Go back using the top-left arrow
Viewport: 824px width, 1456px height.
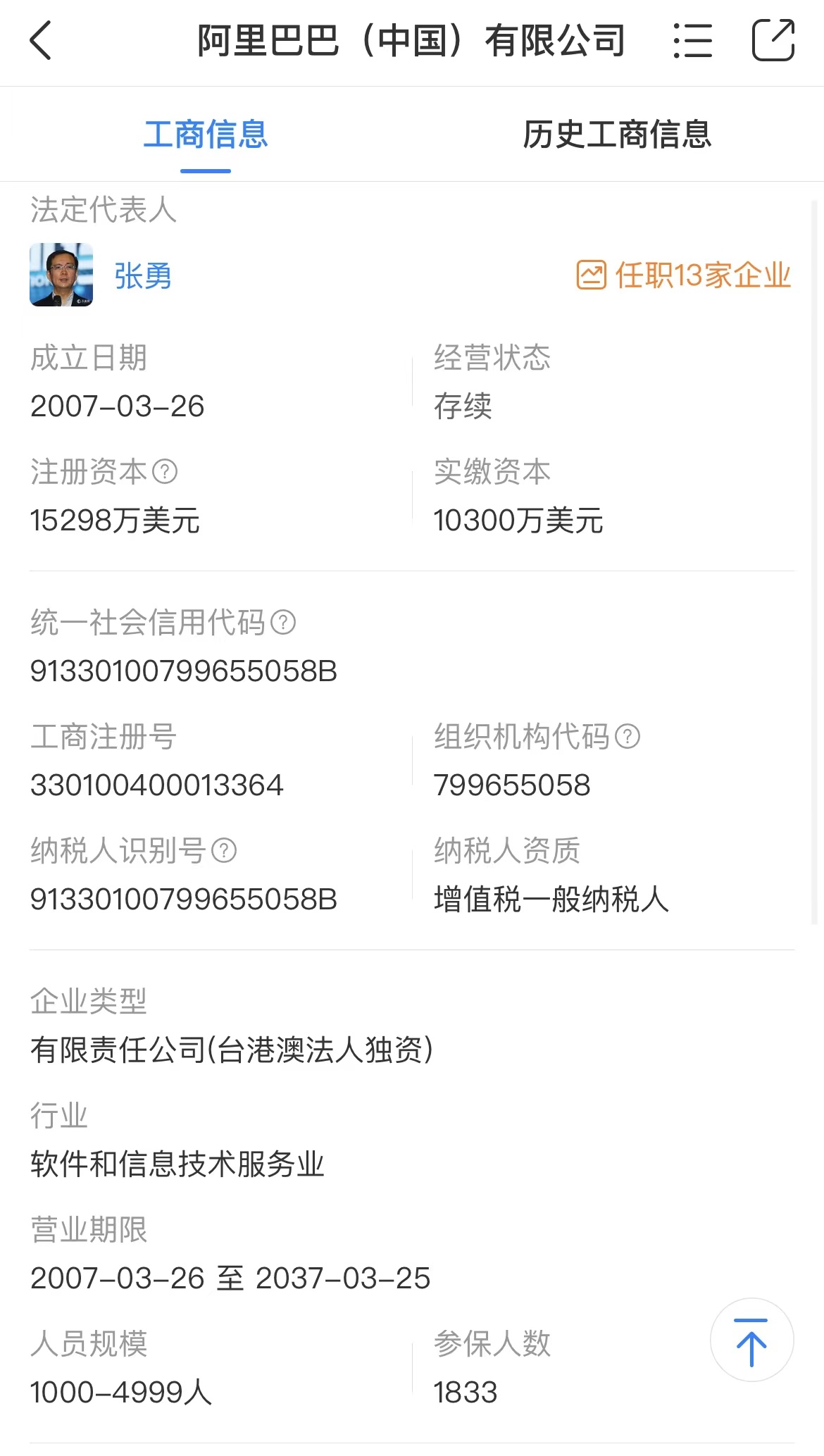point(41,40)
